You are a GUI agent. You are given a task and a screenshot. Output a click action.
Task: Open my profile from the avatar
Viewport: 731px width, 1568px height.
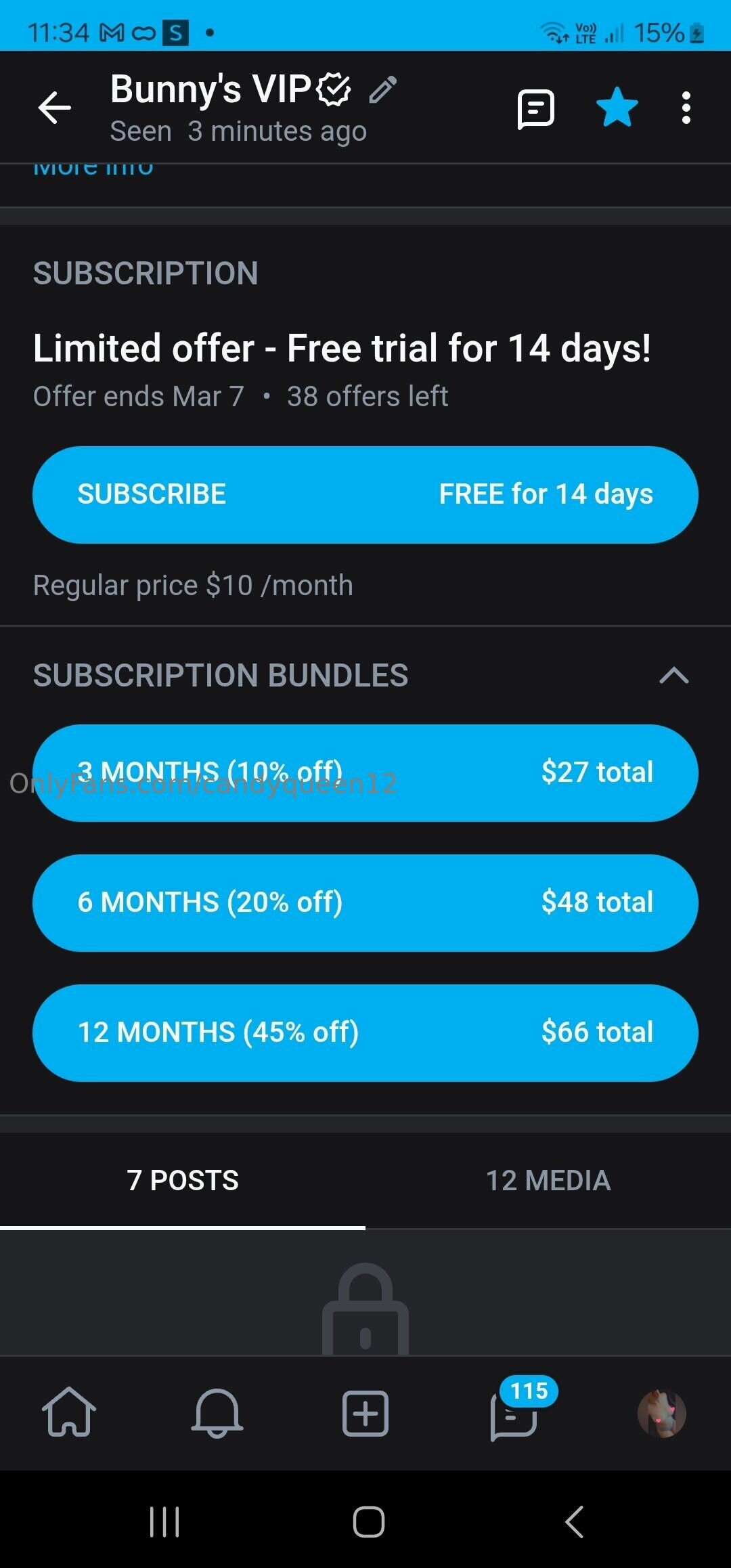661,1414
